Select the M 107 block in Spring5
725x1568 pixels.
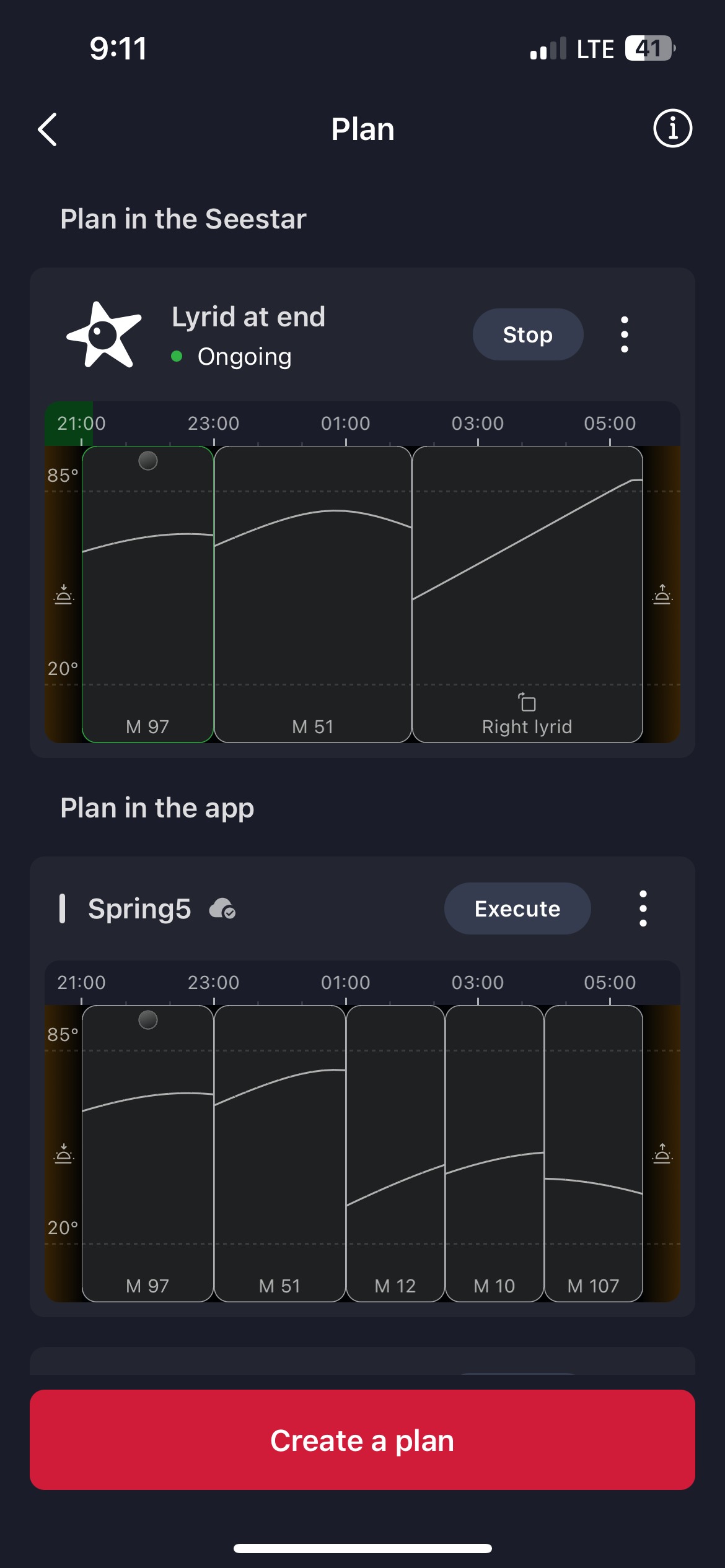(x=594, y=1153)
